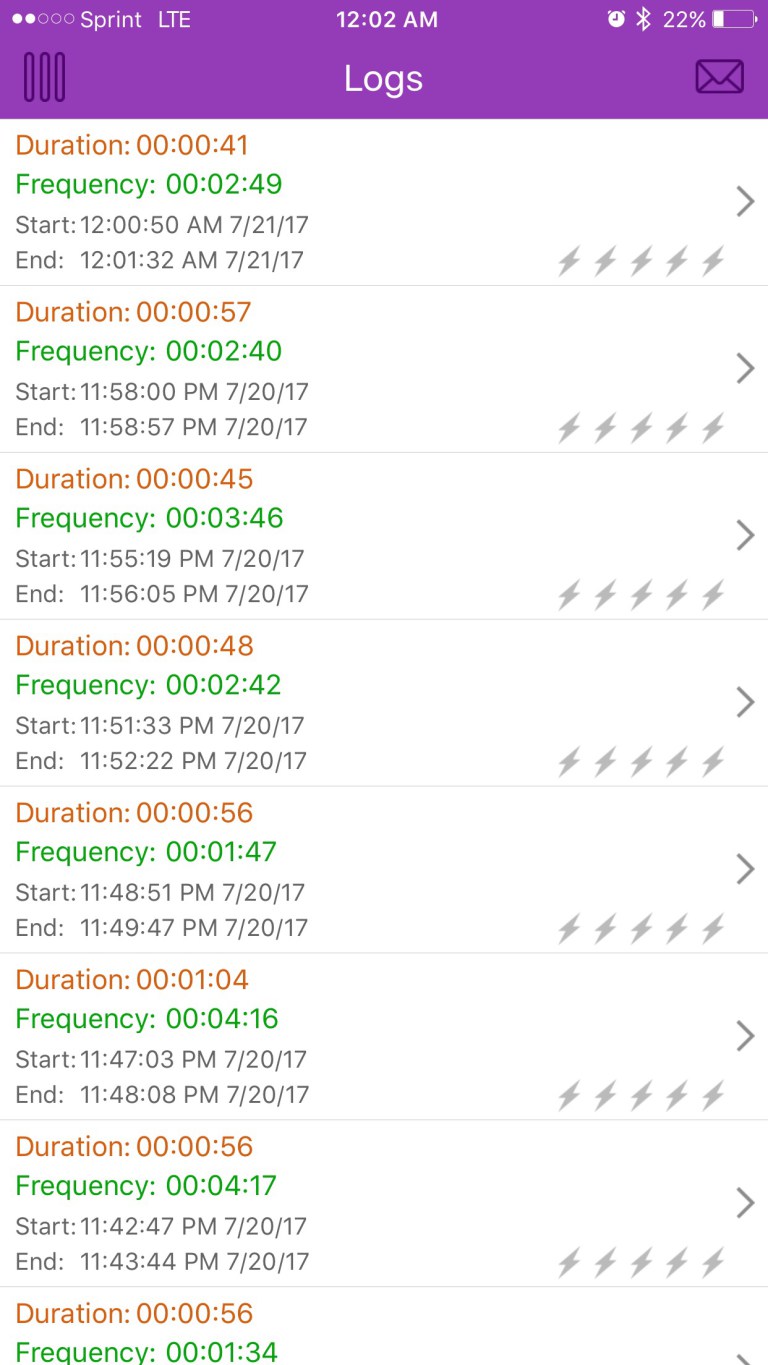View the log with frequency 00:03:46

click(384, 536)
